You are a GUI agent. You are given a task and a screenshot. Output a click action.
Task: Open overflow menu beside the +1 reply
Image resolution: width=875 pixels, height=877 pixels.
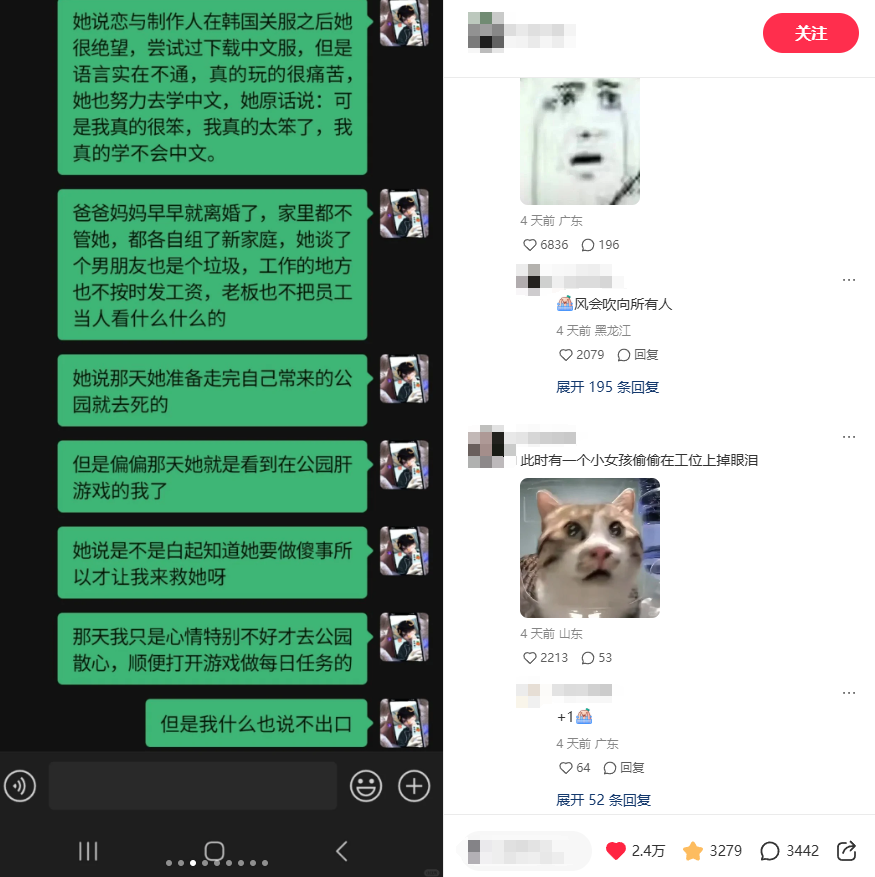(x=849, y=692)
